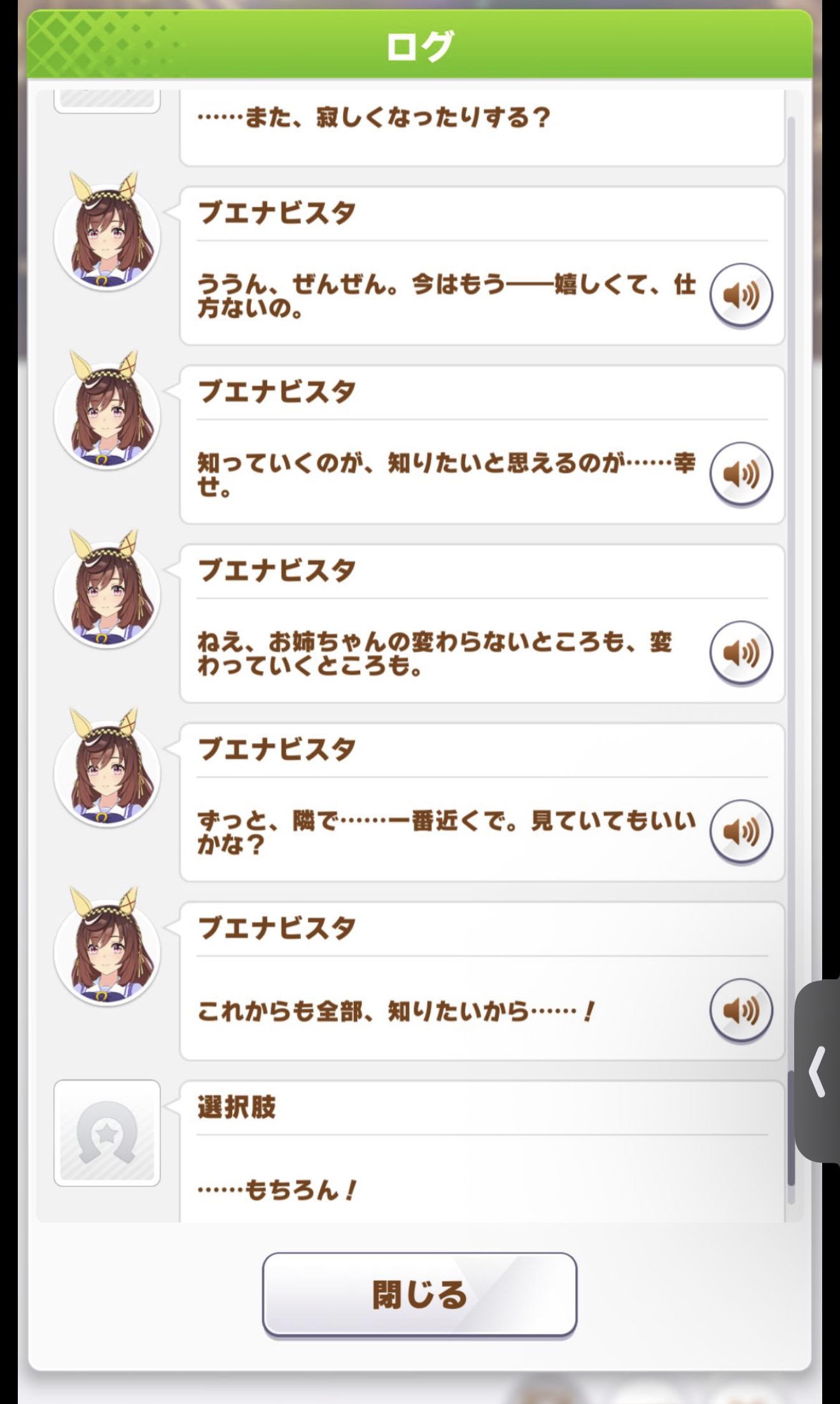
Task: Play voice for 'ねえ、お姉ちゃんの' line
Action: (x=741, y=653)
